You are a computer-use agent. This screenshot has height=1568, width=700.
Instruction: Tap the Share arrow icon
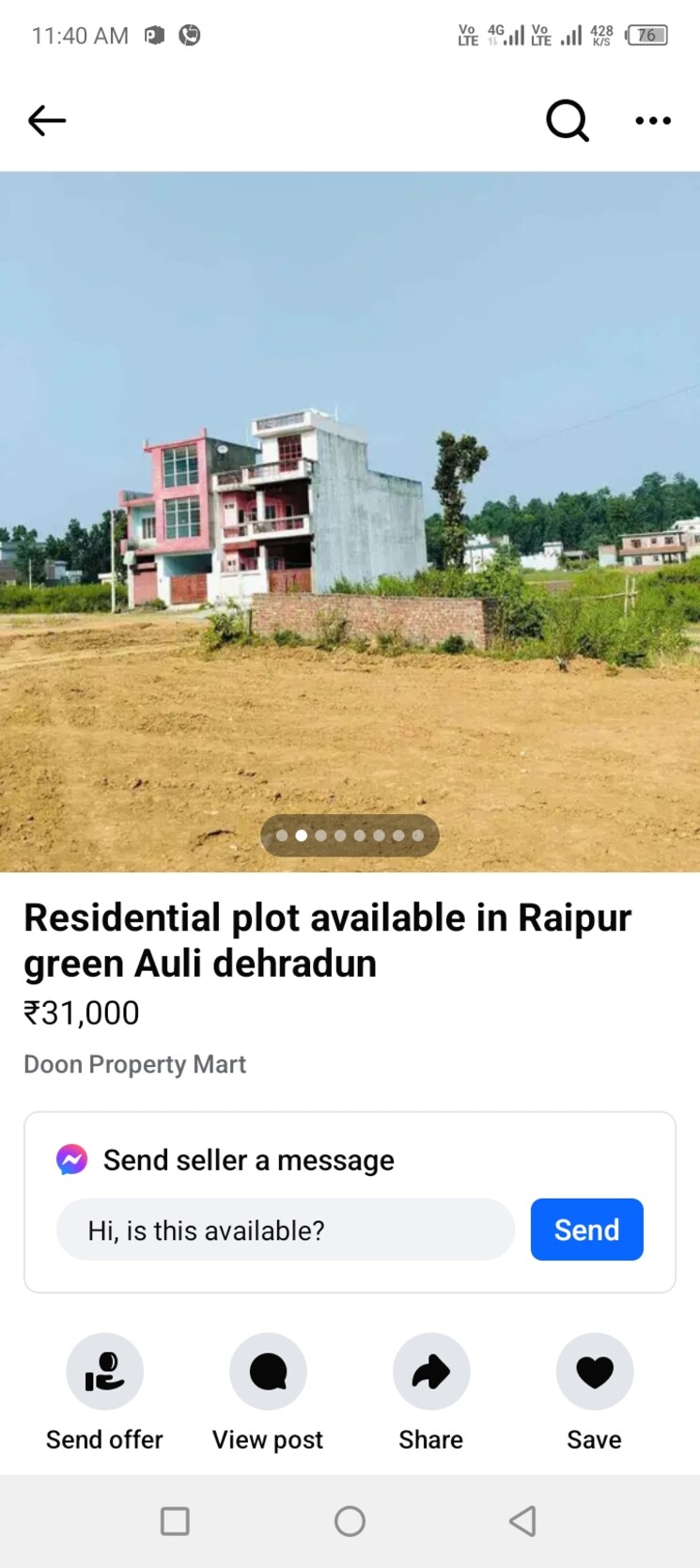430,1371
